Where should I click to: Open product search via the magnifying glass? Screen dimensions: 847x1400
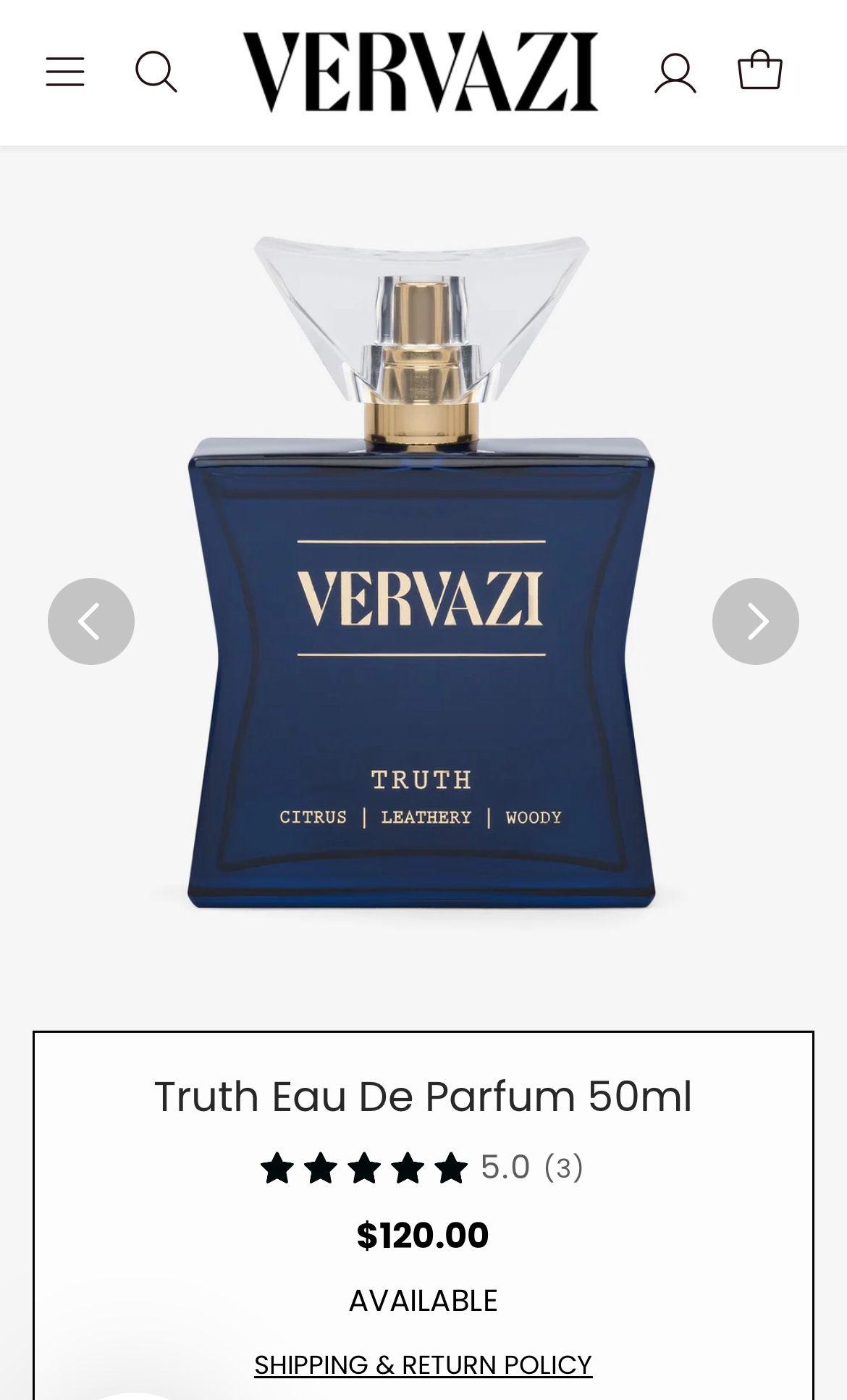click(x=156, y=72)
